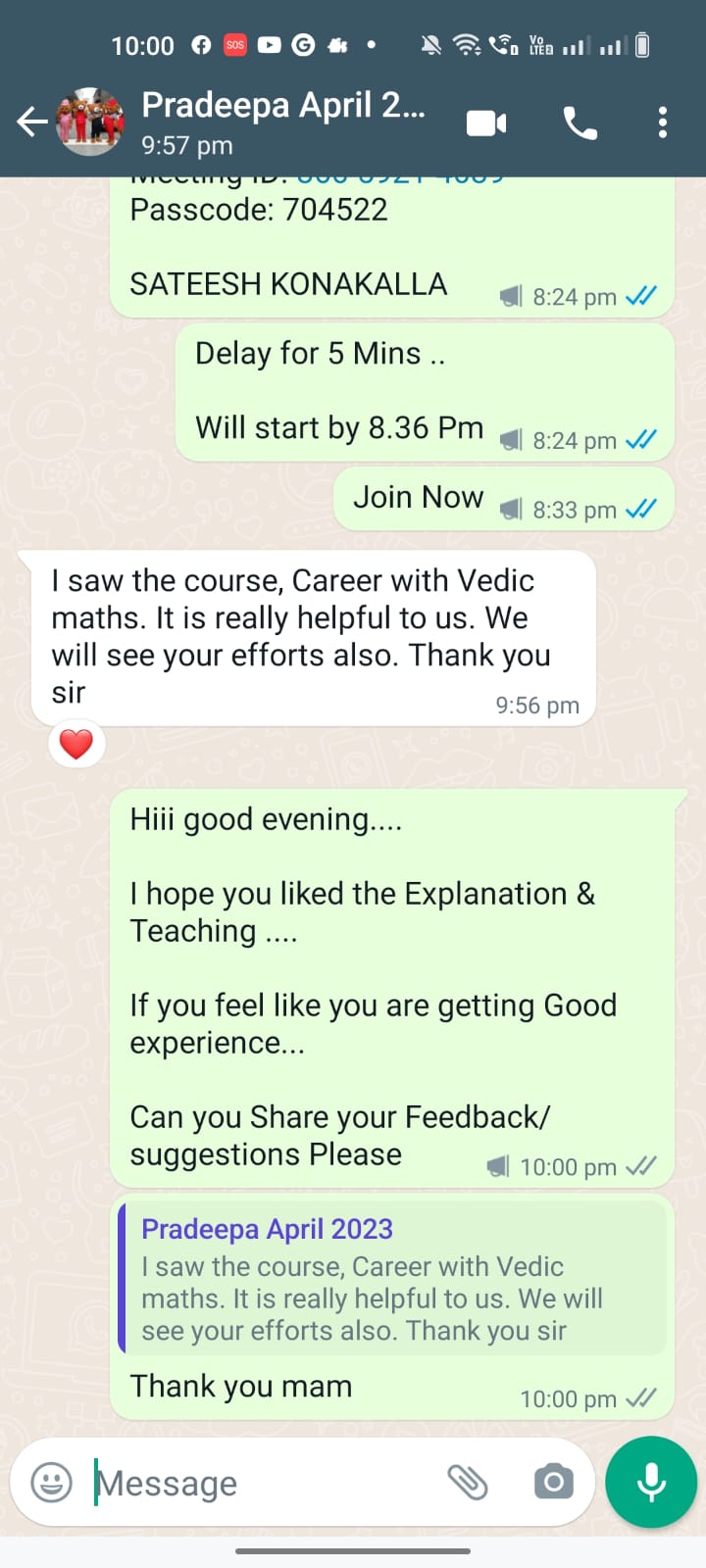
Task: Open Pradeepa's profile picture
Action: [91, 122]
